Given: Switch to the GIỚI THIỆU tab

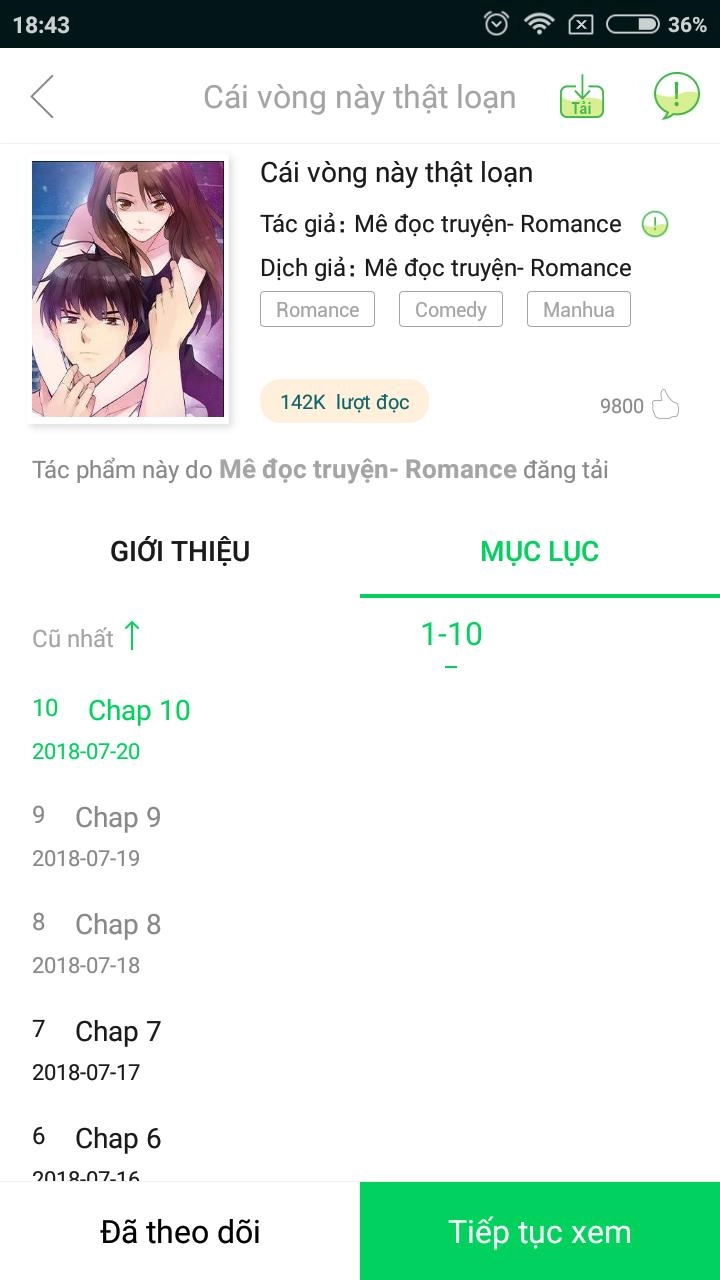Looking at the screenshot, I should 180,550.
